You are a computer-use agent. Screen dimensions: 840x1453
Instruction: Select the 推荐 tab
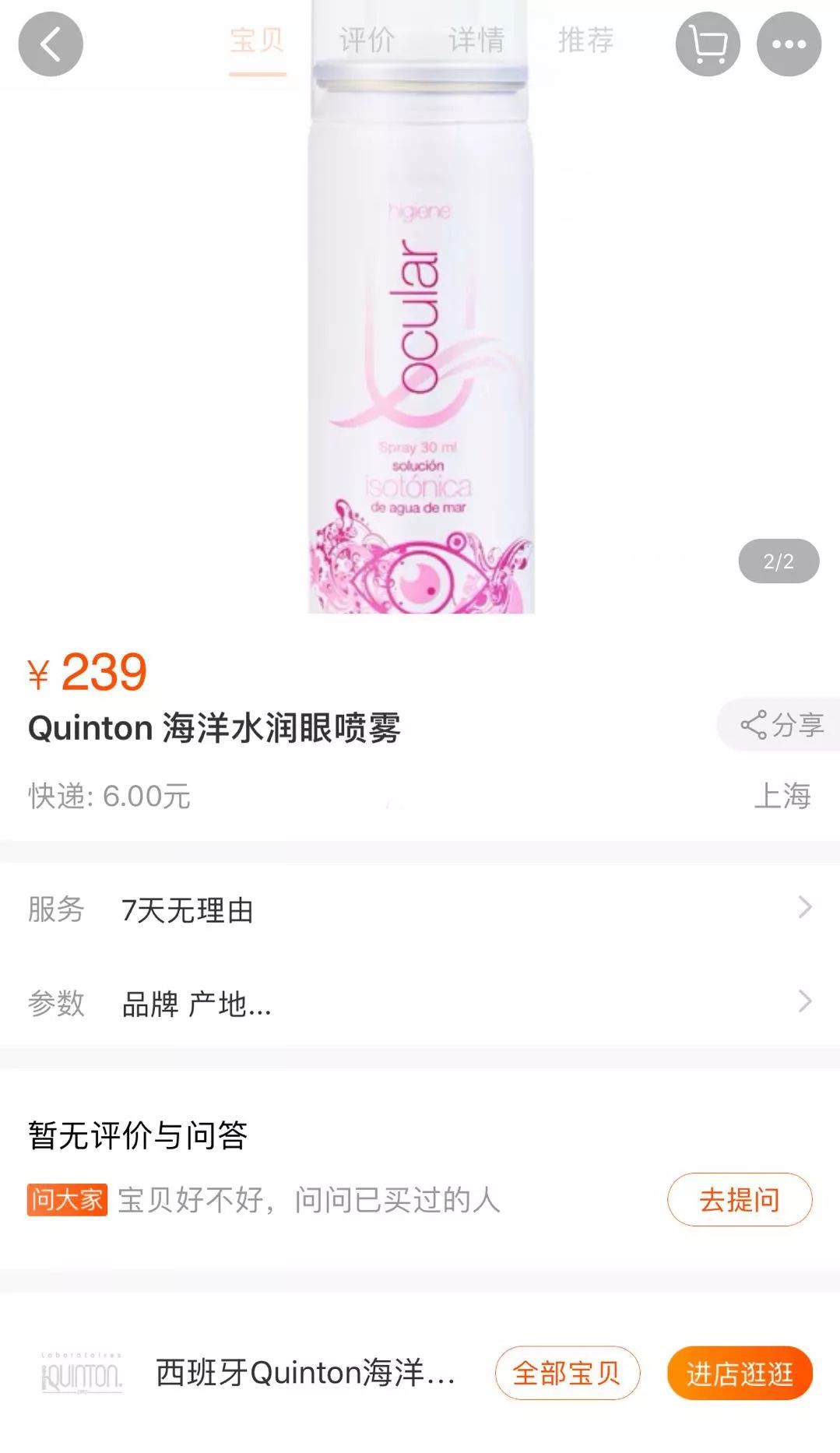(587, 43)
